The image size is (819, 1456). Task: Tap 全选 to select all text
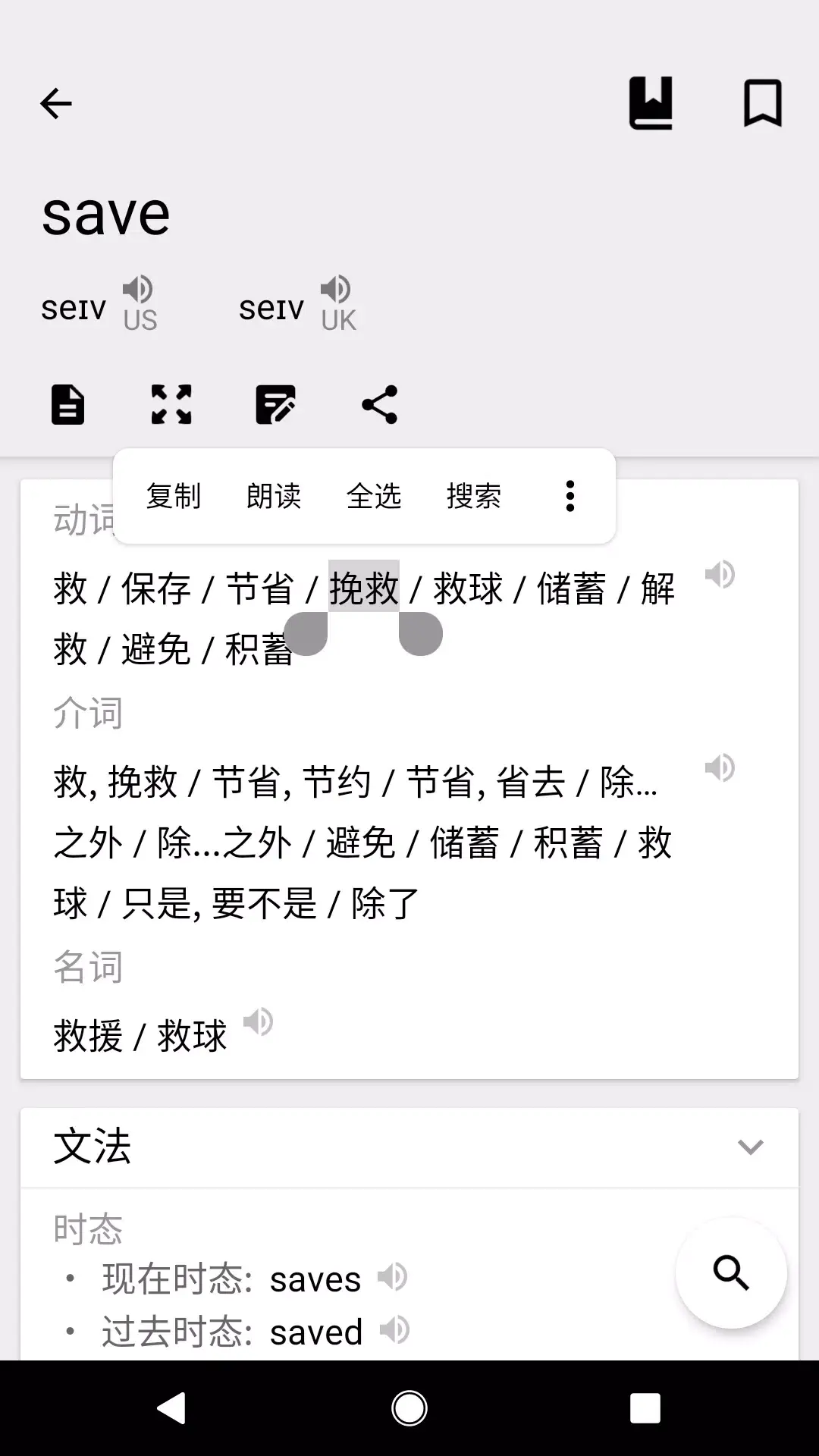(375, 496)
